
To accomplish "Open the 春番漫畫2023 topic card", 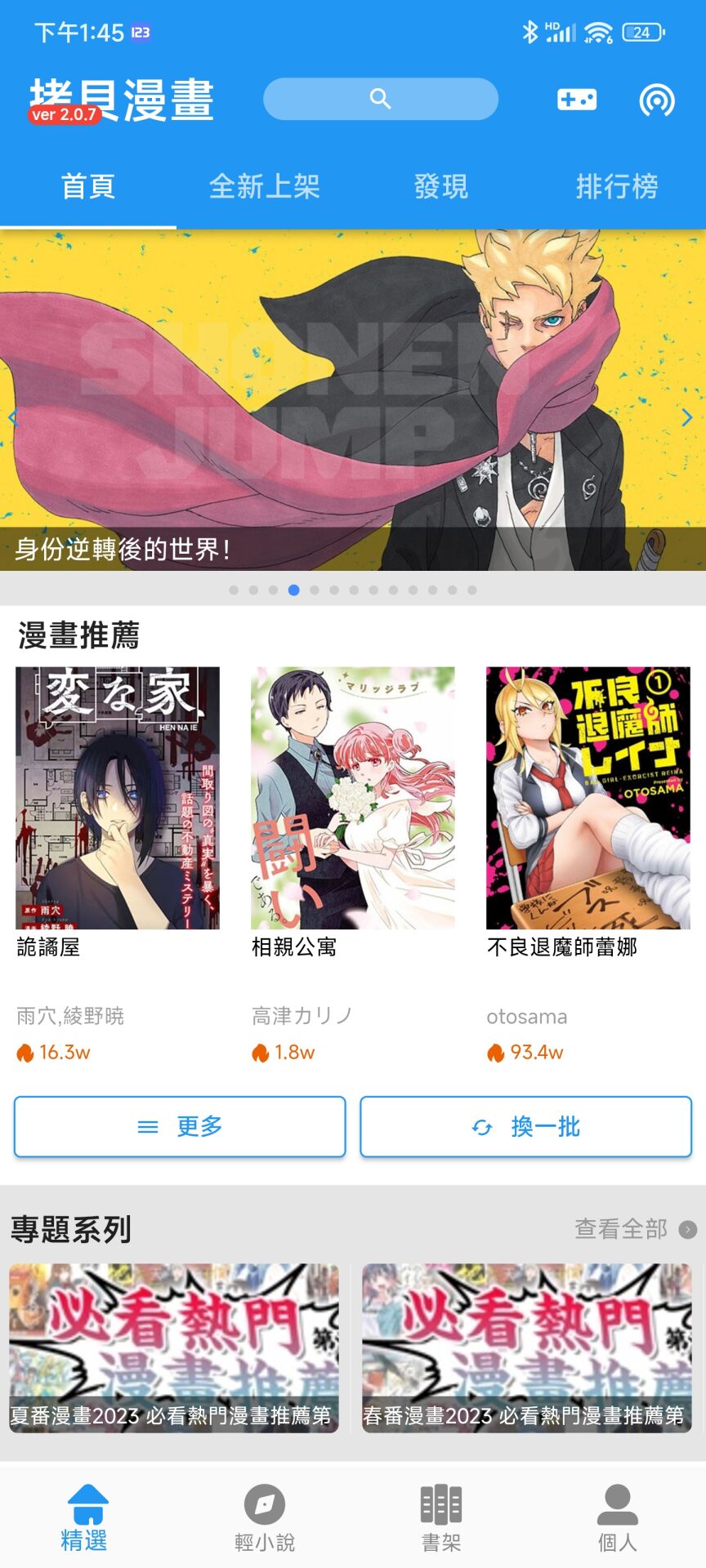I will [x=527, y=1347].
